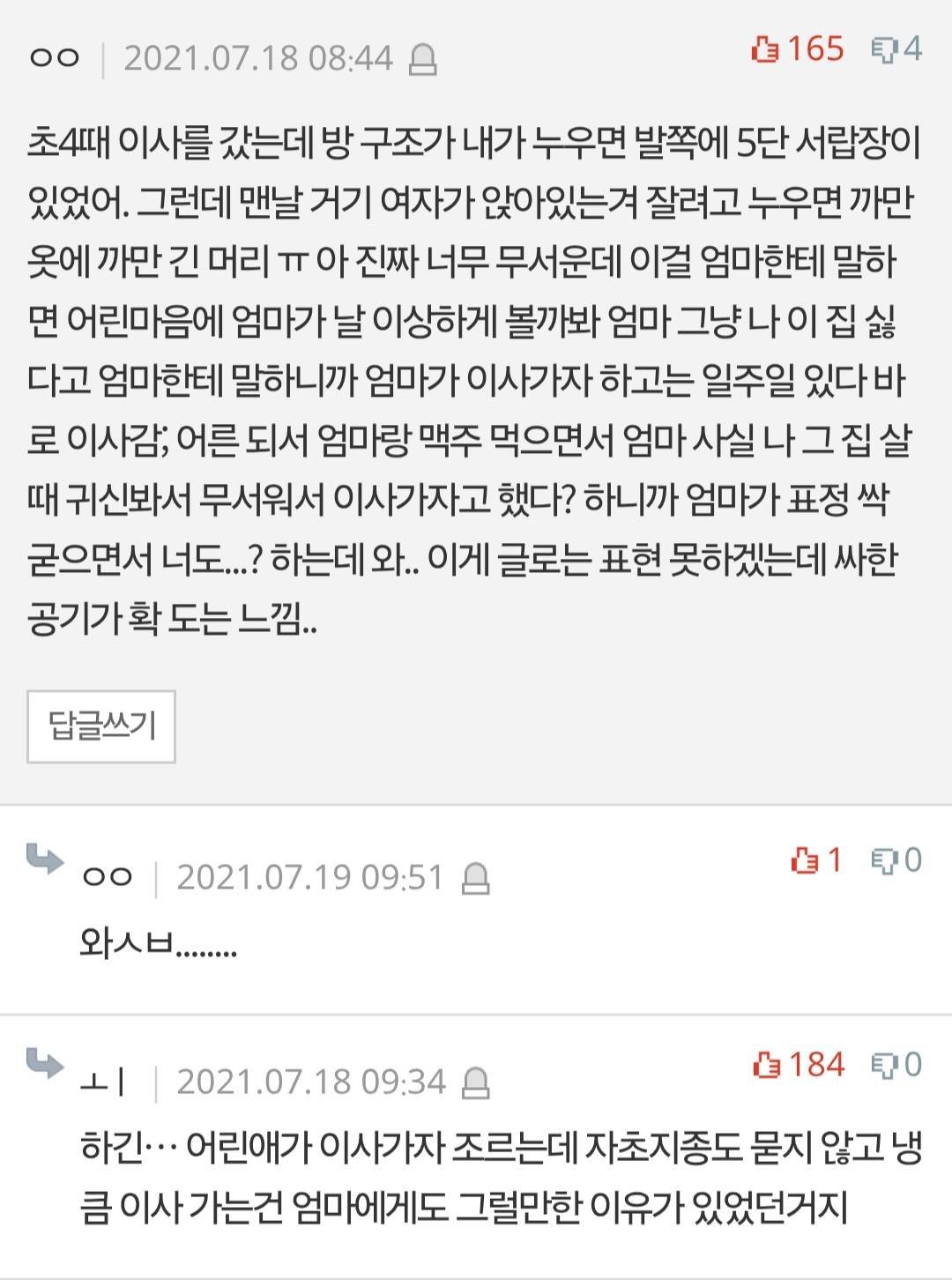The height and width of the screenshot is (1280, 952).
Task: Dislike the reply '와ㅅㅂ........'
Action: coord(883,860)
